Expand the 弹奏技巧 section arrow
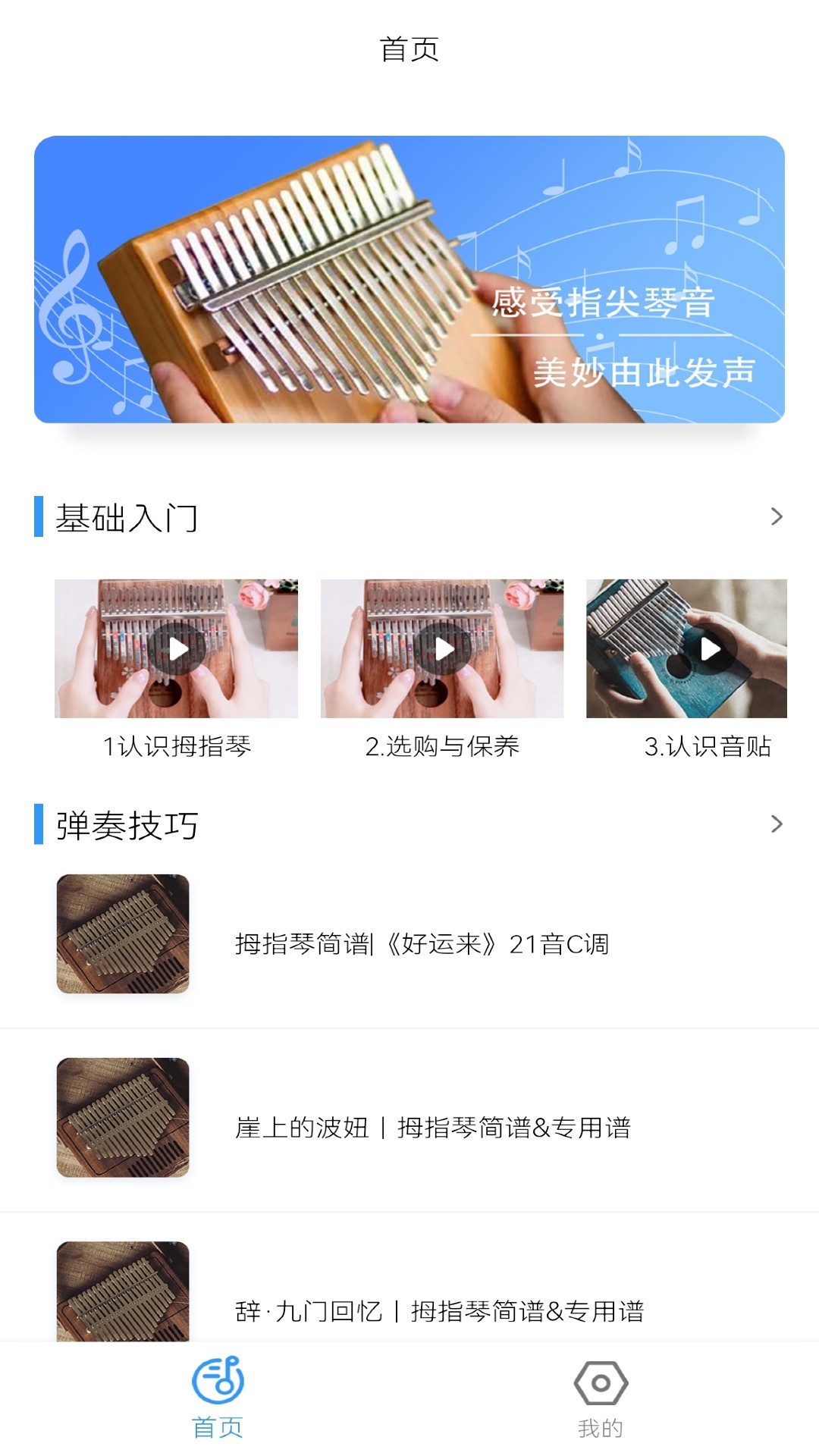The height and width of the screenshot is (1456, 819). (776, 824)
